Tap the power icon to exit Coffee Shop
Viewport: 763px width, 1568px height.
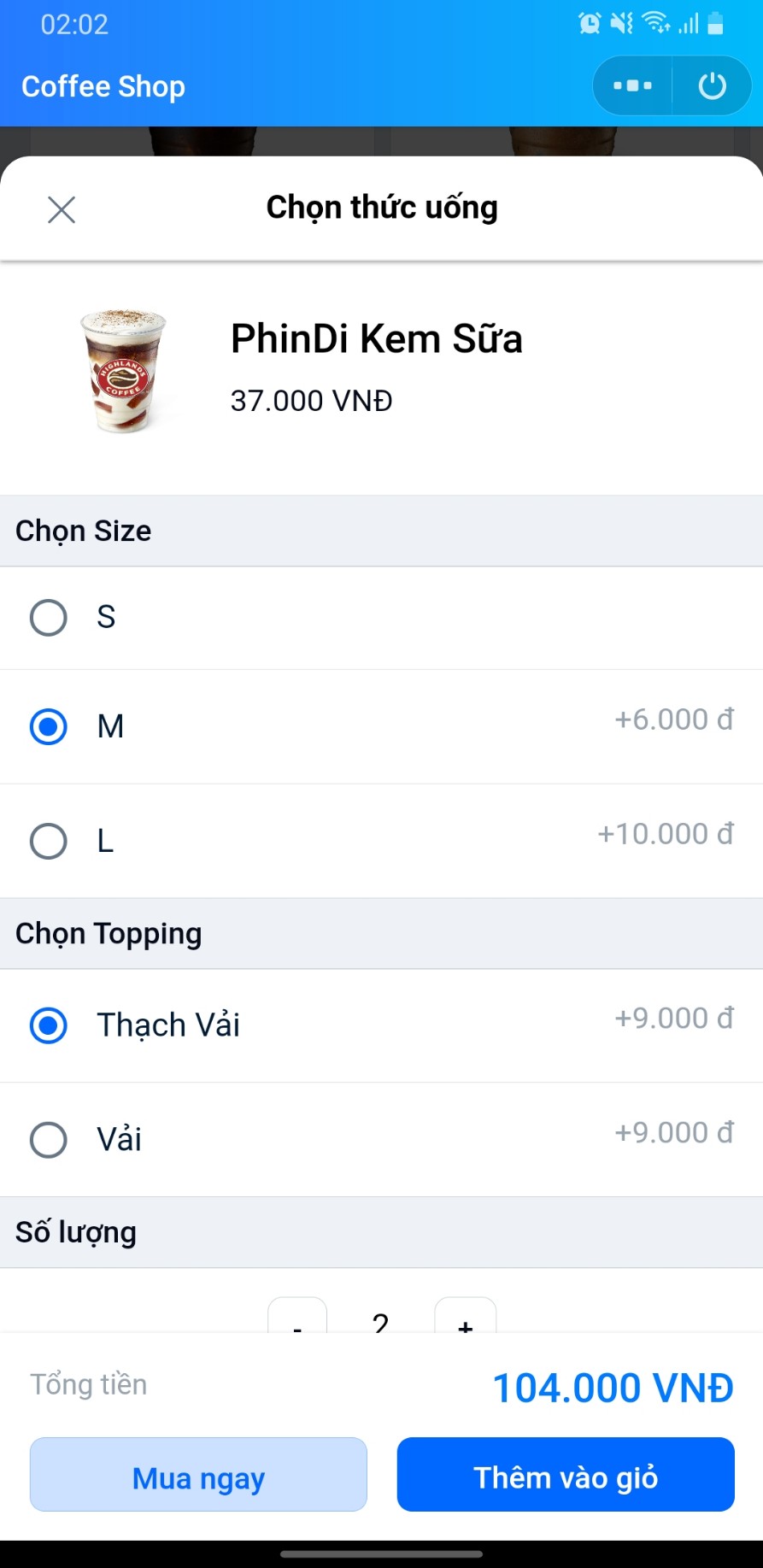(x=712, y=85)
